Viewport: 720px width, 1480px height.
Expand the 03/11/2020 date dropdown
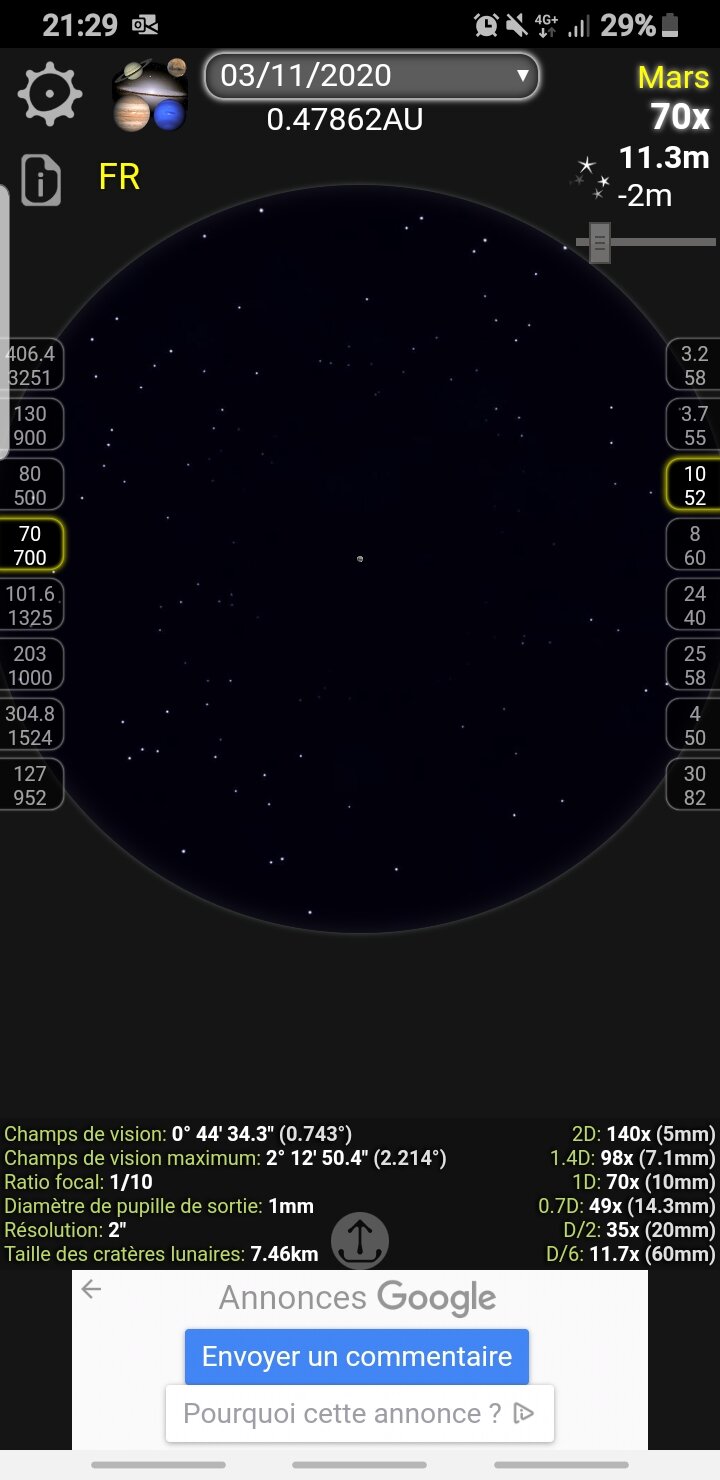371,77
